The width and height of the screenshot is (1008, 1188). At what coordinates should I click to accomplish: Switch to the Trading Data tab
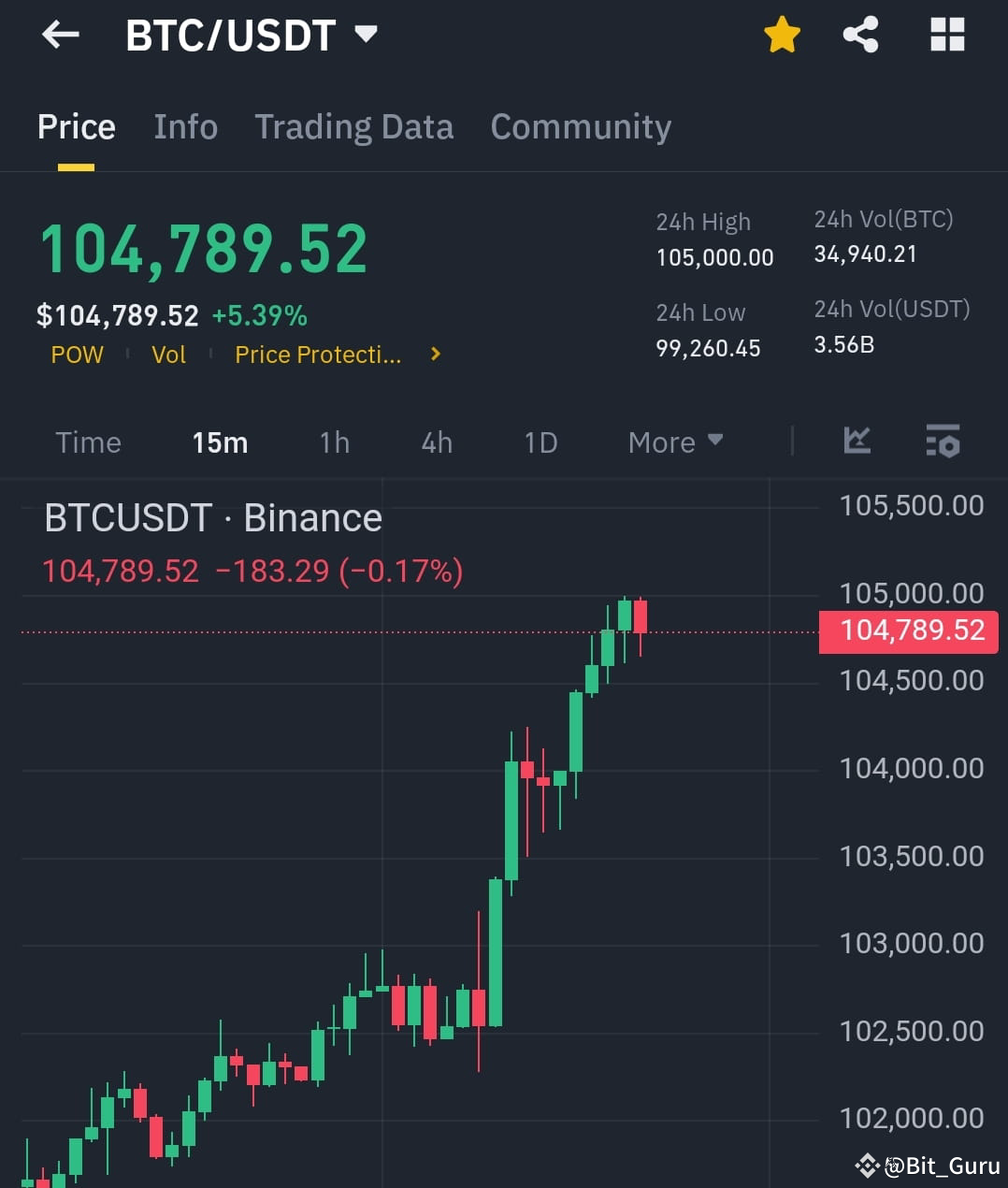[353, 127]
